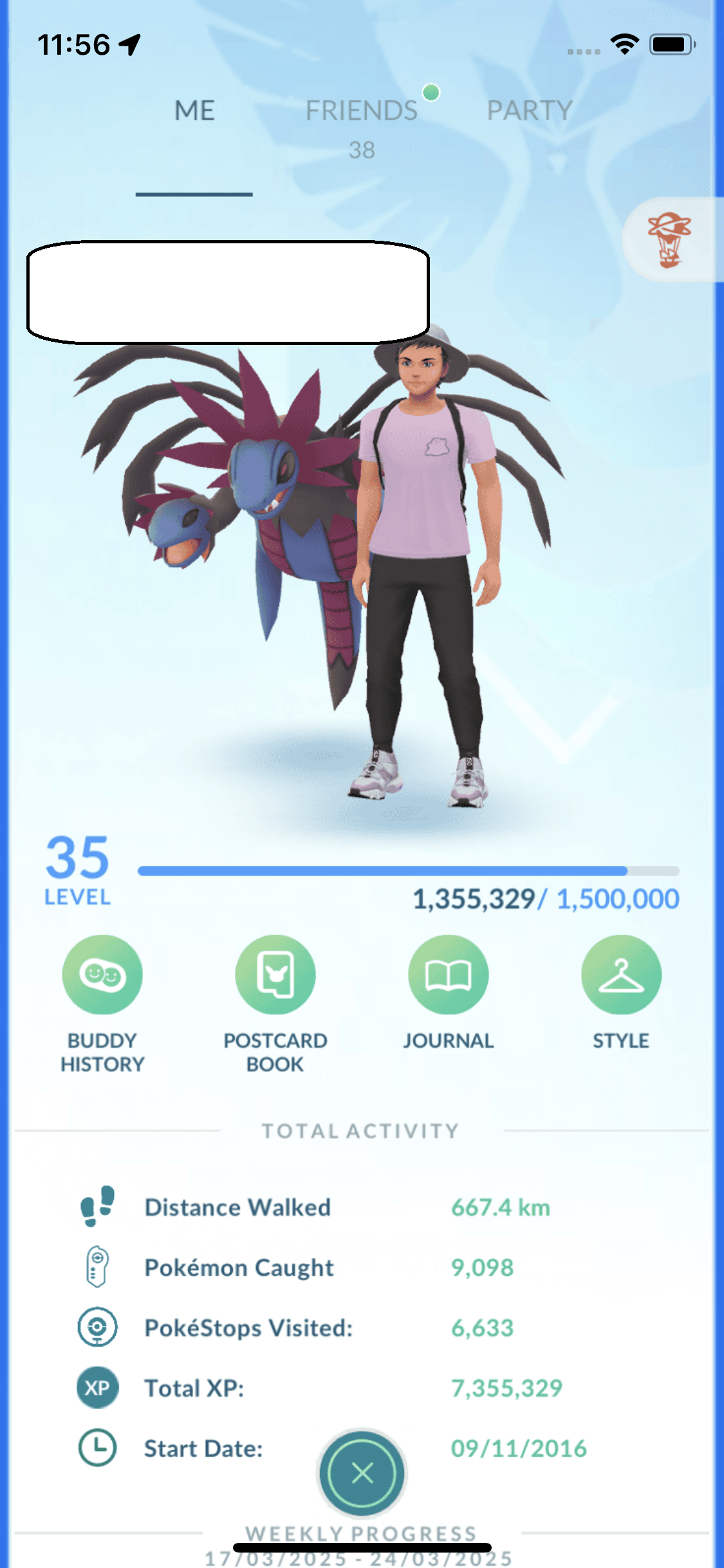Switch to the Party tab
Viewport: 724px width, 1568px height.
[x=529, y=111]
